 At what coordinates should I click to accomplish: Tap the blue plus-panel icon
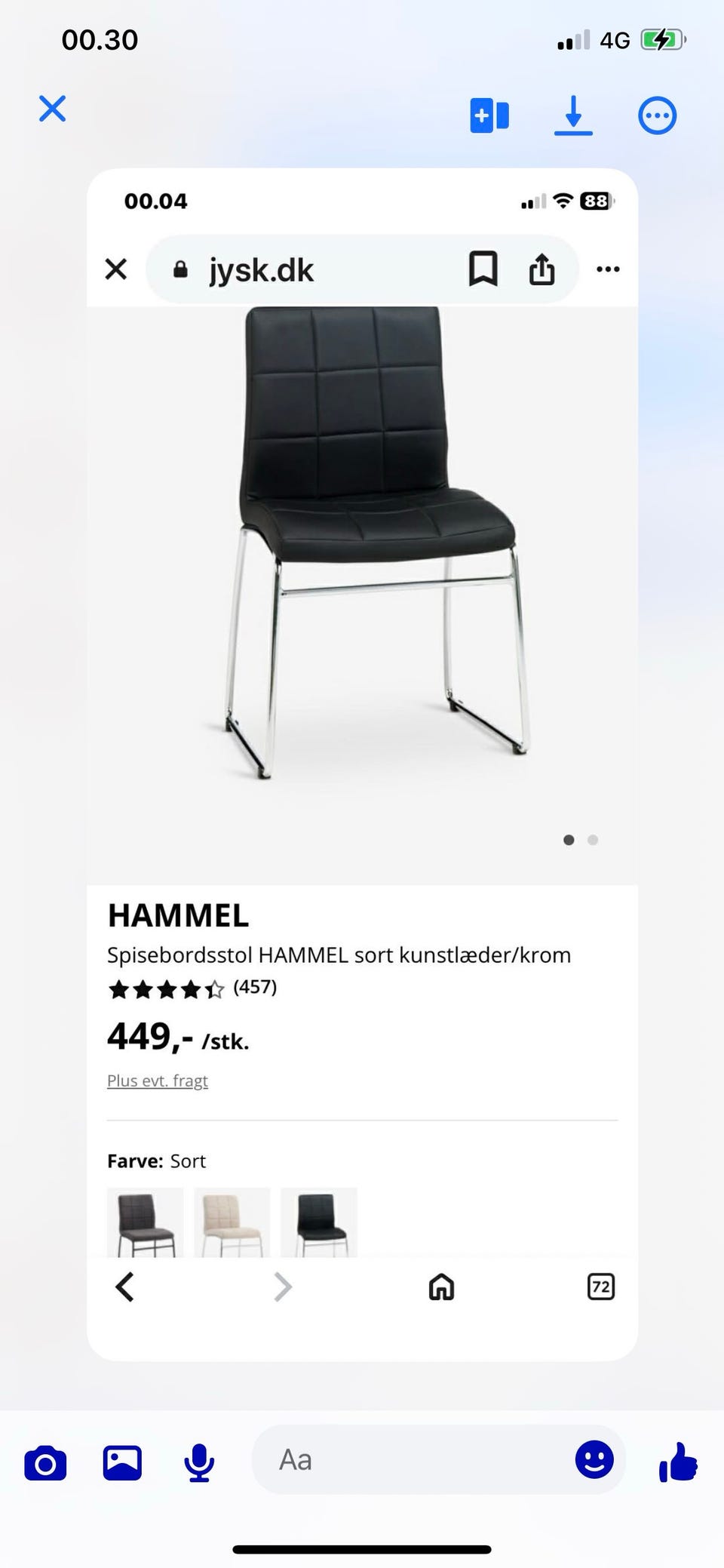(x=489, y=116)
